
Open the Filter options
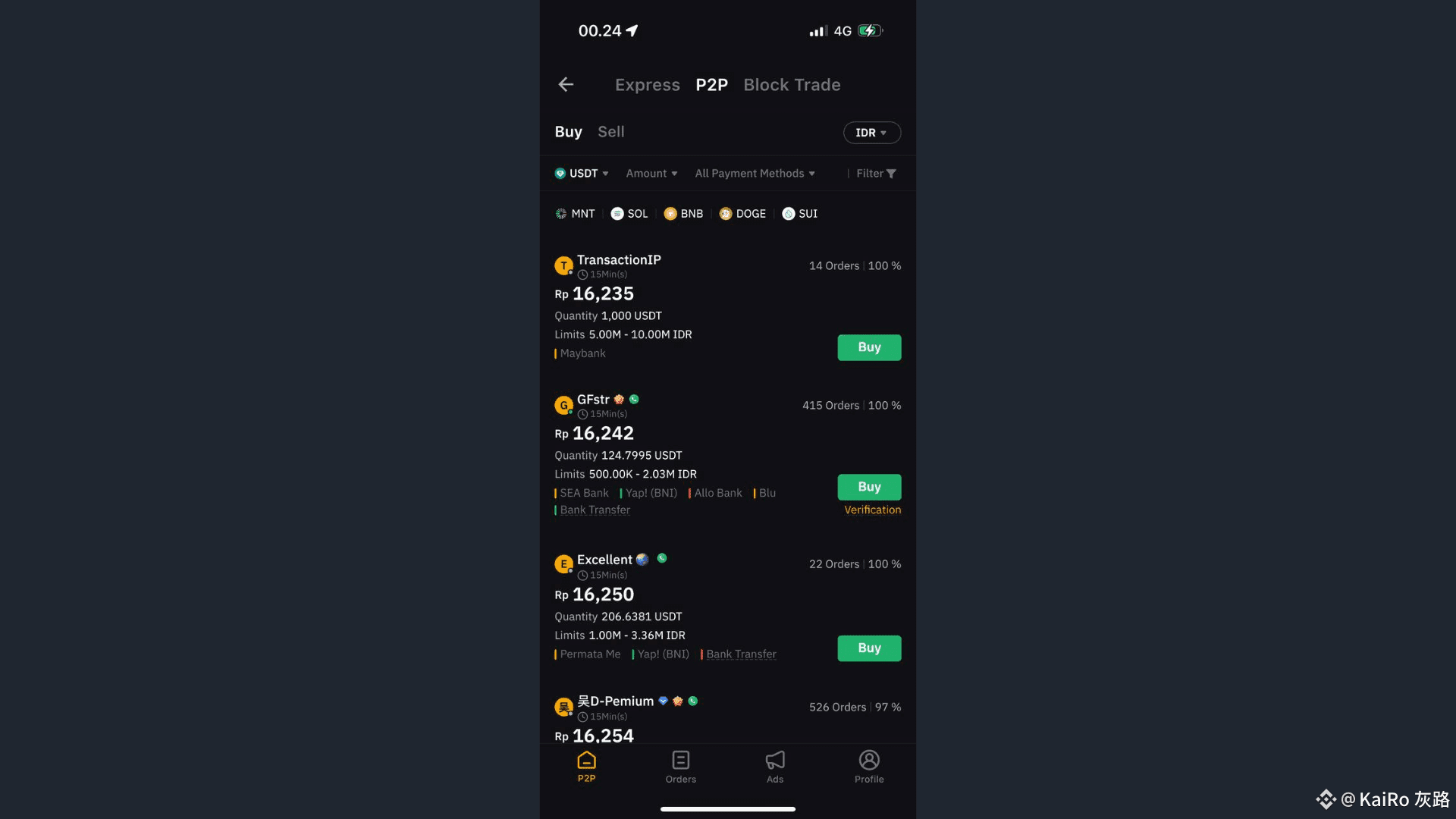876,174
